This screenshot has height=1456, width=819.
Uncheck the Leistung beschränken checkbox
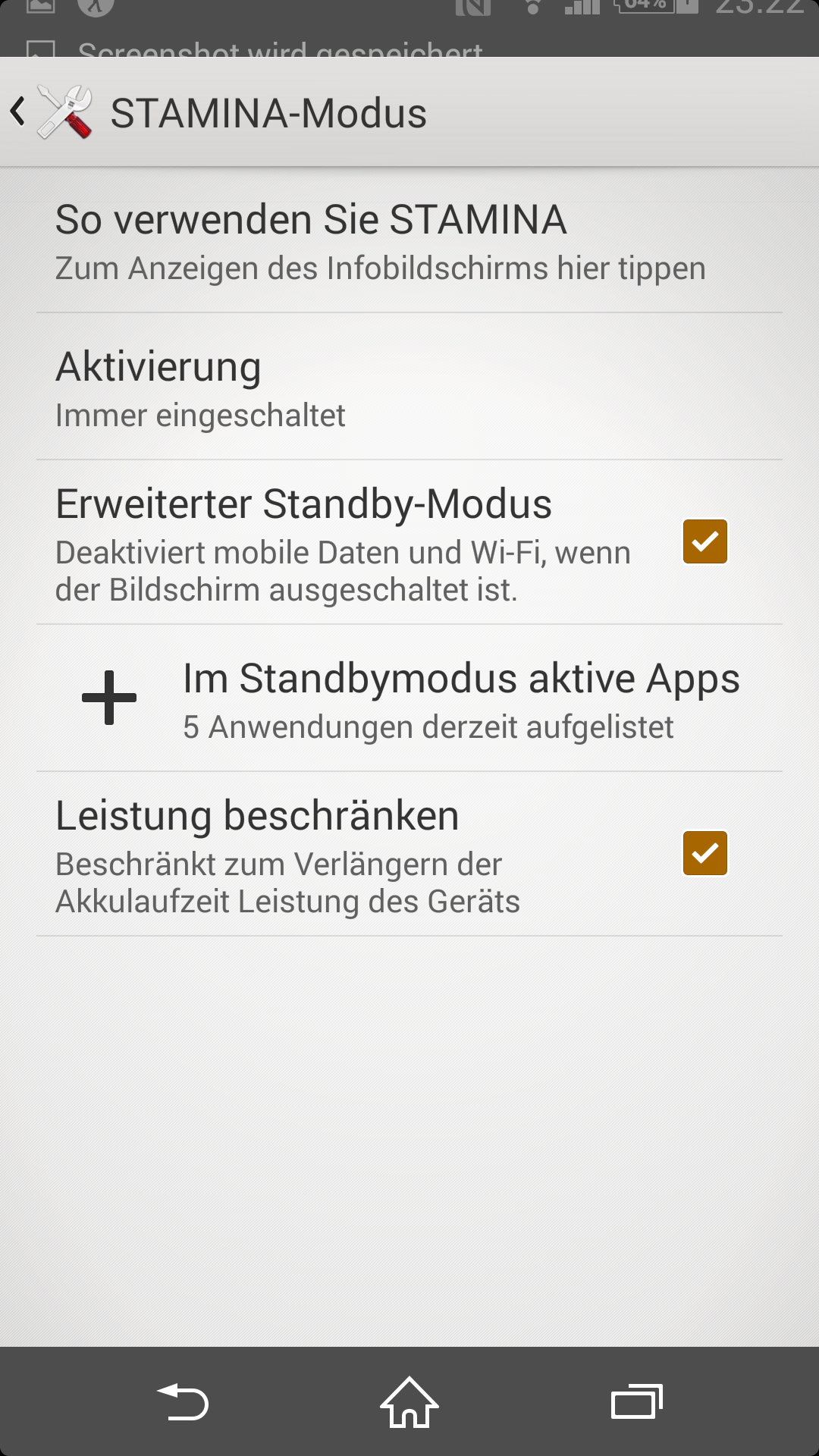pos(705,853)
